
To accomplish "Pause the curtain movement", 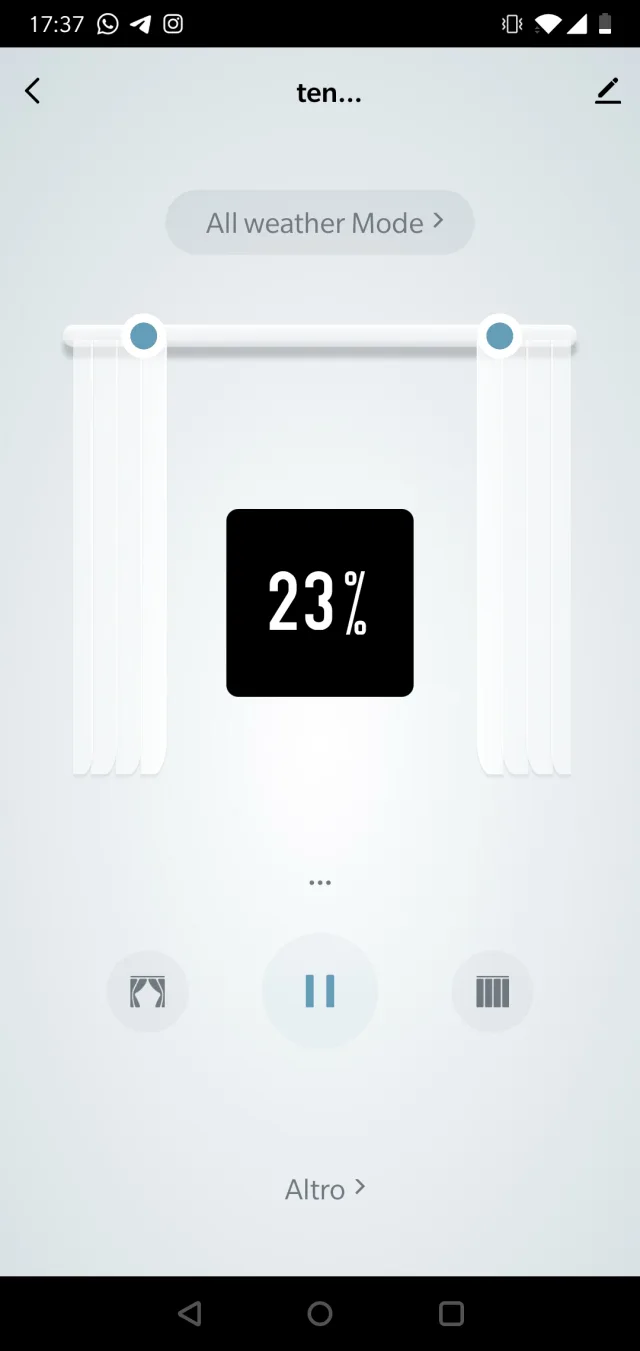I will (x=320, y=991).
